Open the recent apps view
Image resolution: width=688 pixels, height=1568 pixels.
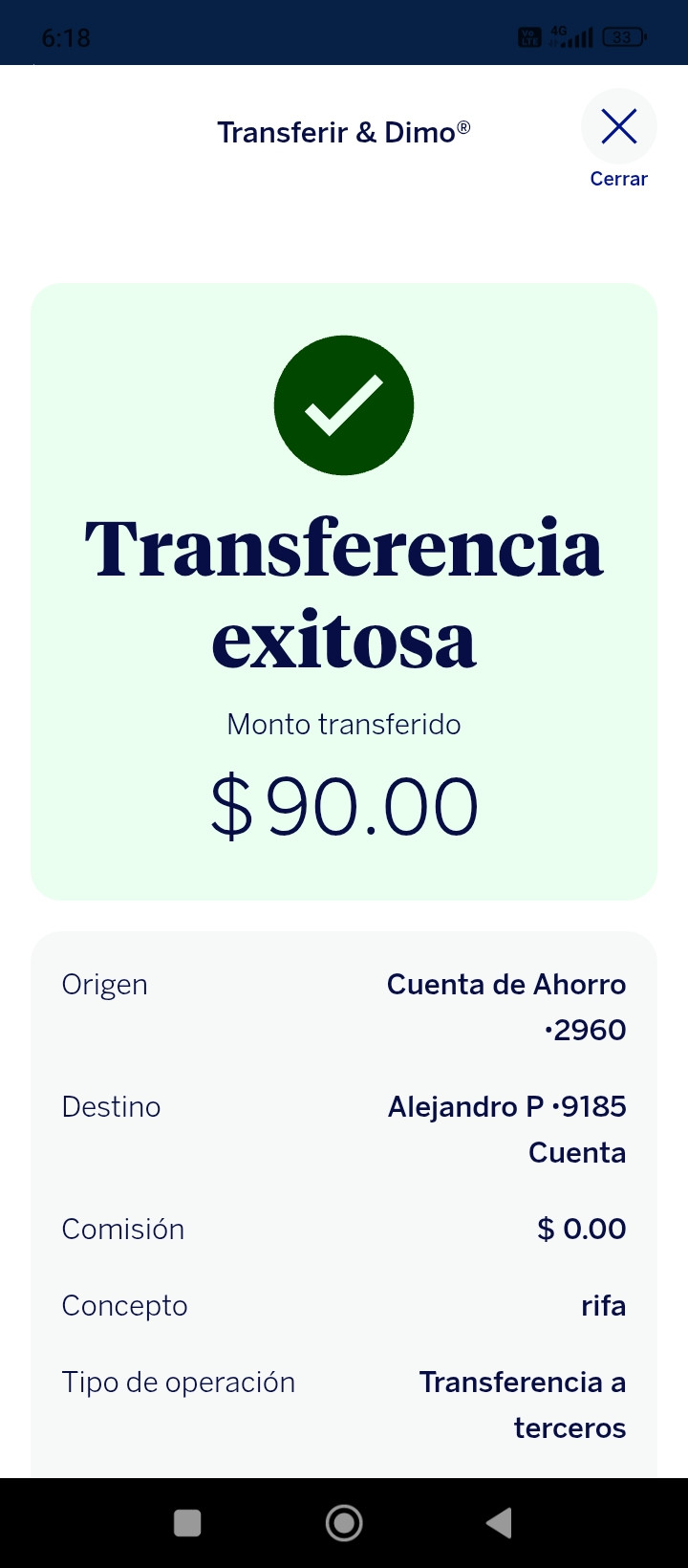[187, 1523]
